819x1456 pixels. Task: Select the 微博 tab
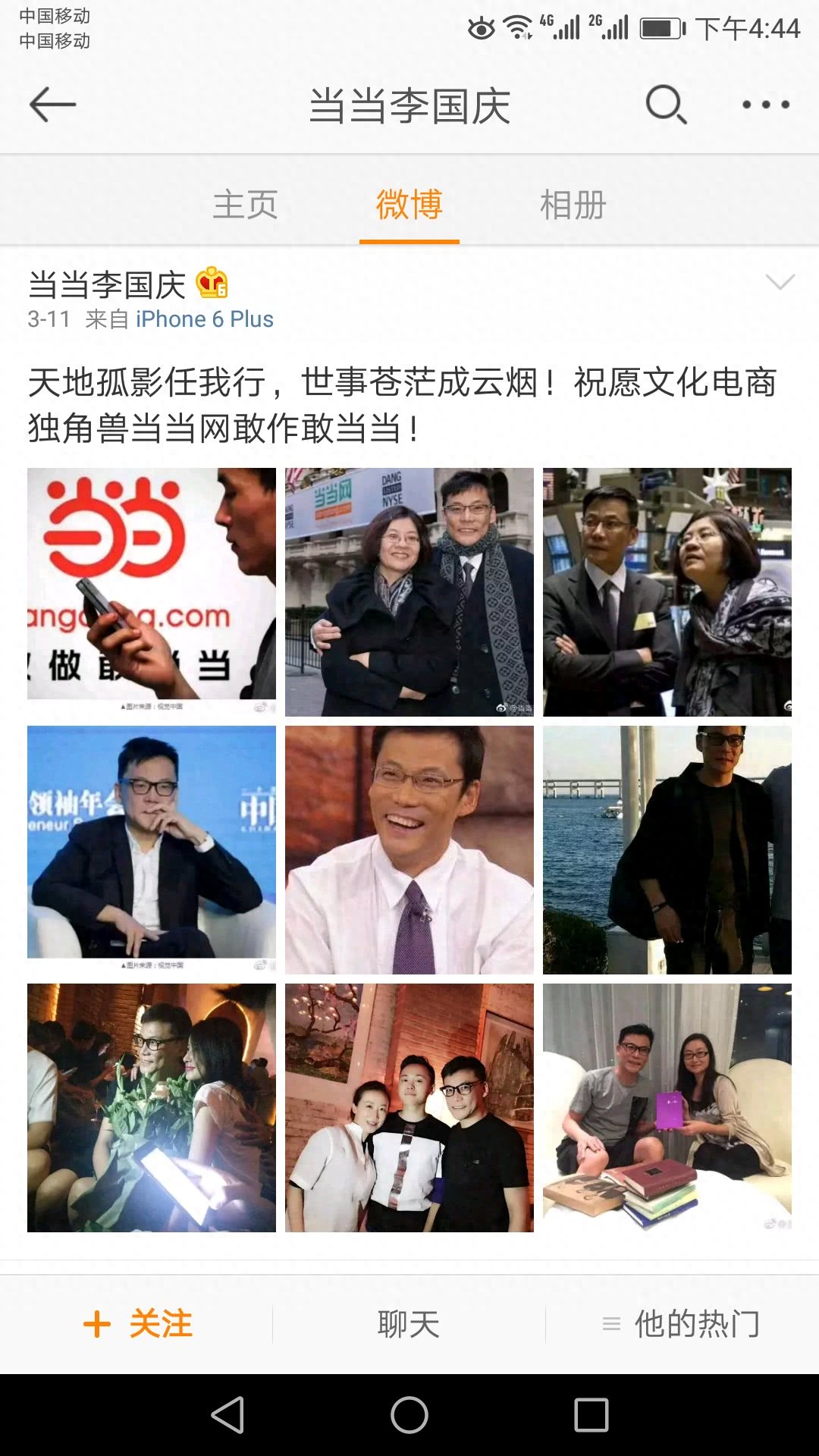(409, 205)
